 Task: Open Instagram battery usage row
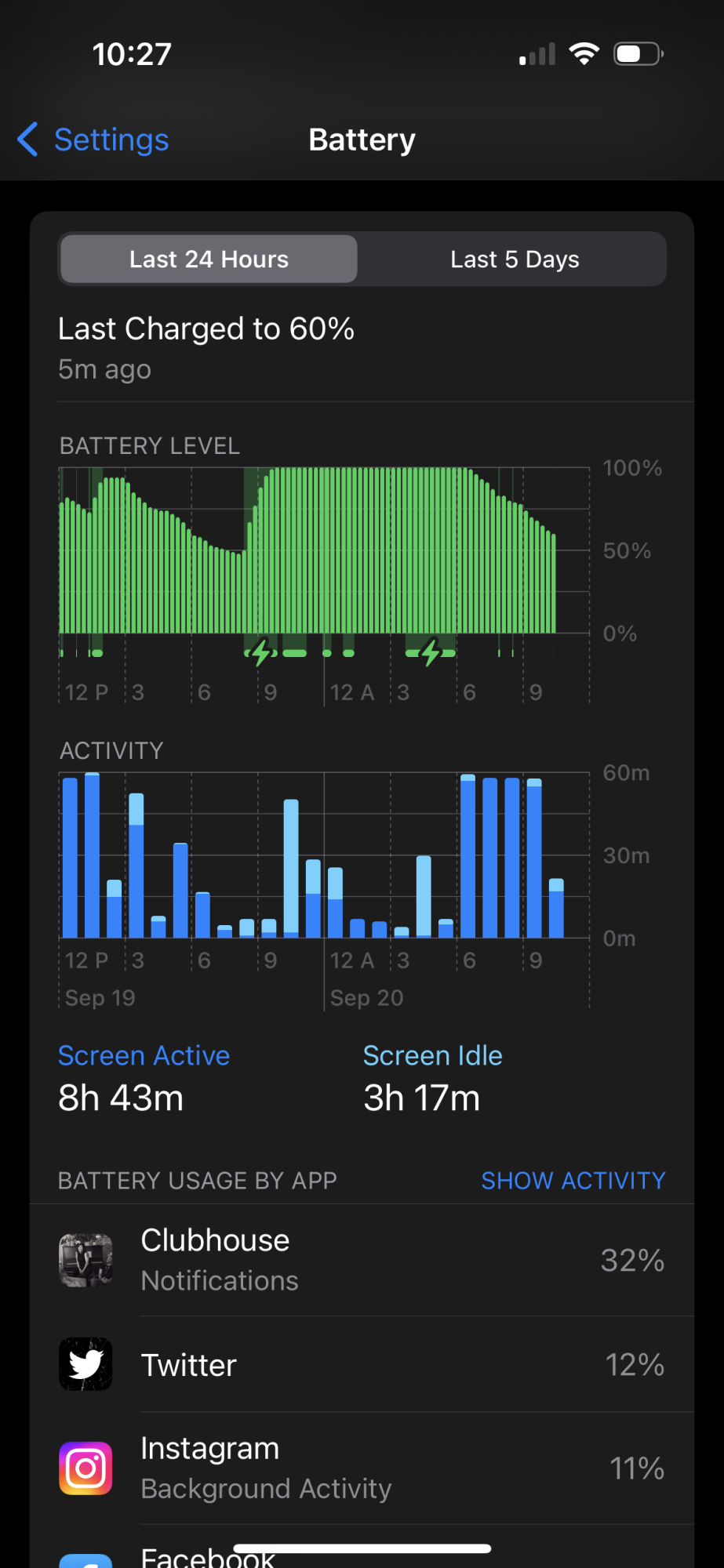(362, 1468)
